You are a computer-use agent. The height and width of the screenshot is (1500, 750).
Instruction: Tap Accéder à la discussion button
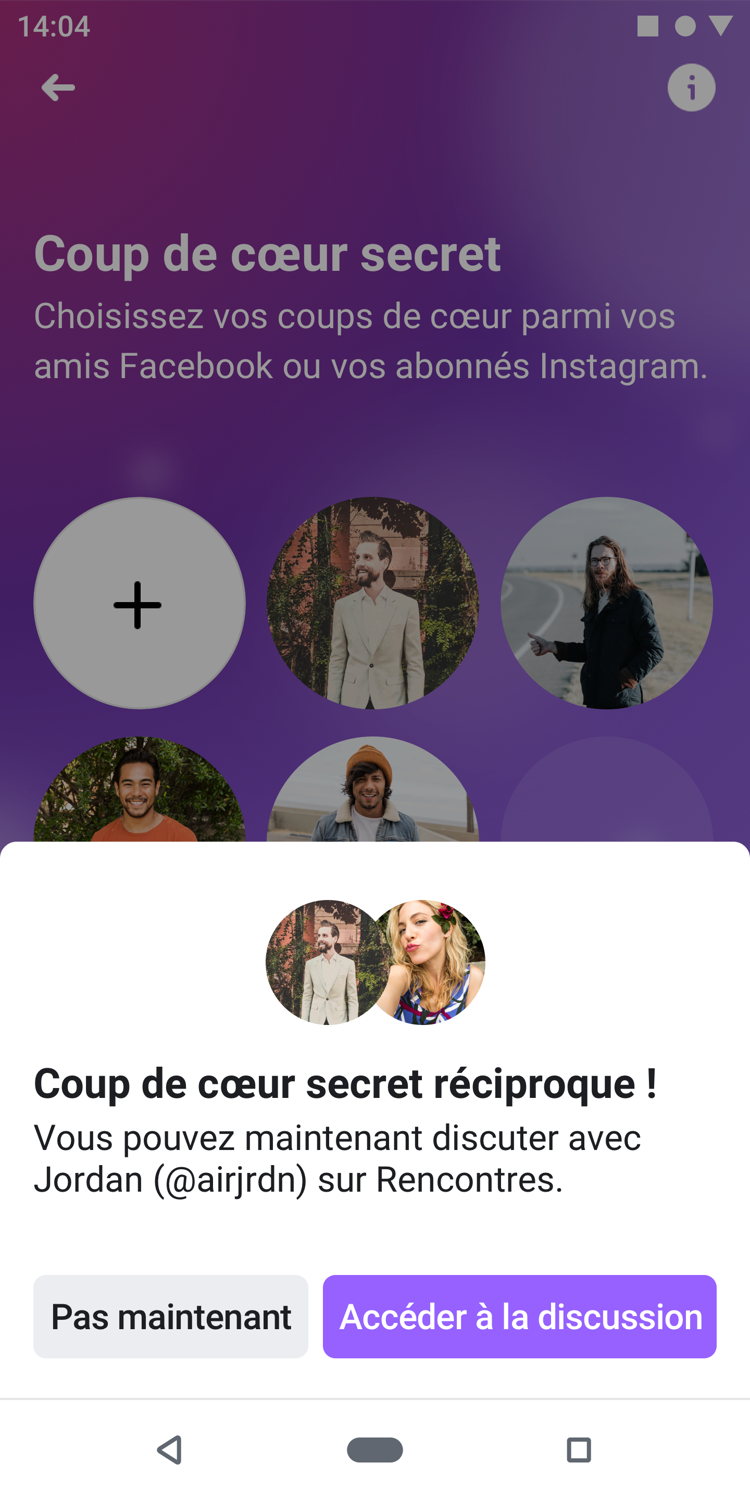pyautogui.click(x=519, y=1316)
